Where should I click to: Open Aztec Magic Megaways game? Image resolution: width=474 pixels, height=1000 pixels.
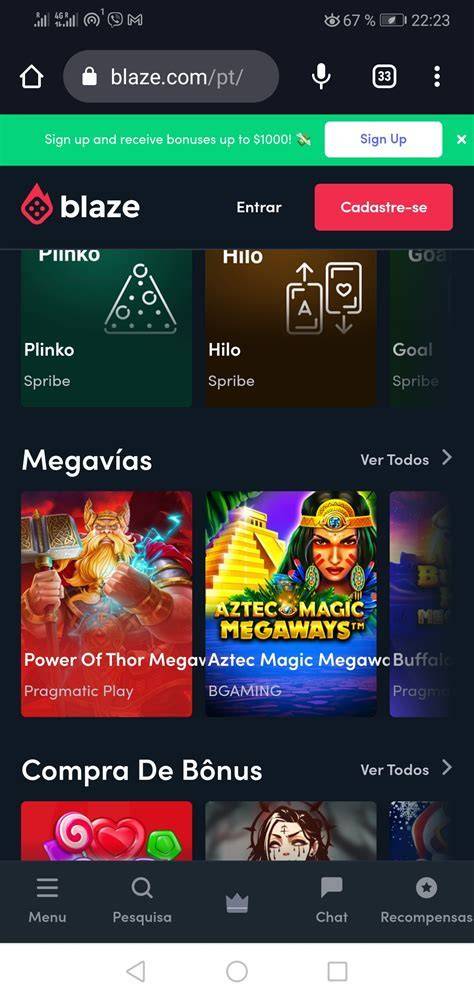coord(291,604)
